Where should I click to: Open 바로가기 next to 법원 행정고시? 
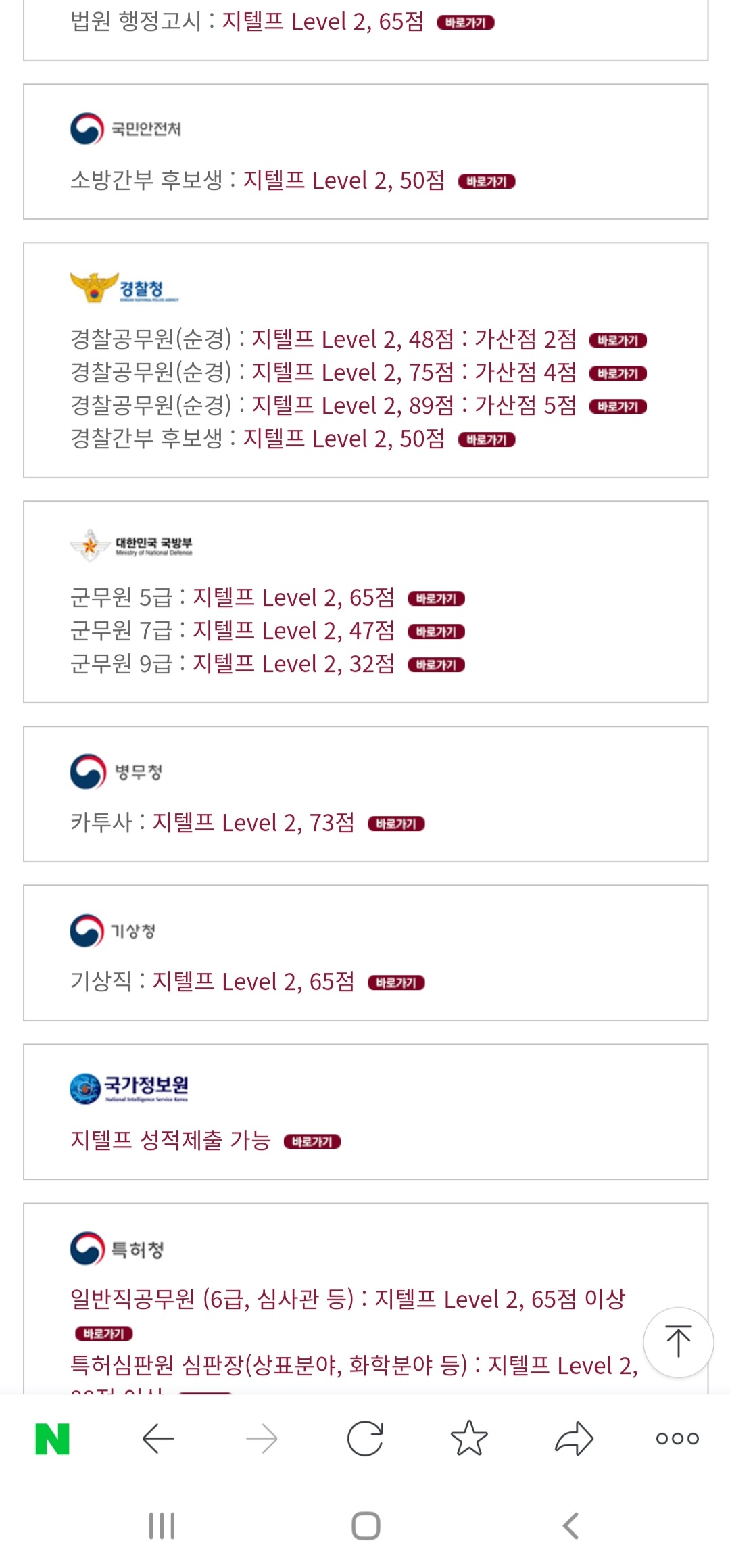(466, 22)
